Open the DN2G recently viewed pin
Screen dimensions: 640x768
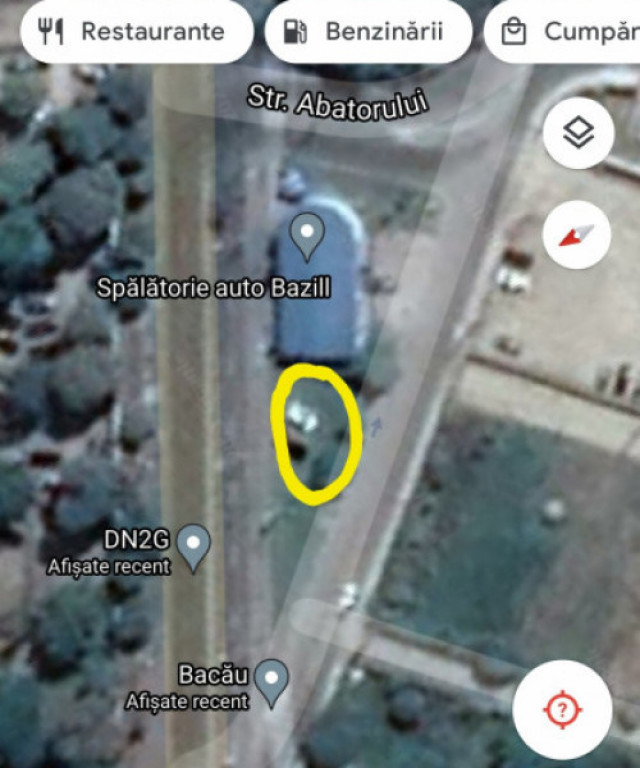[193, 546]
